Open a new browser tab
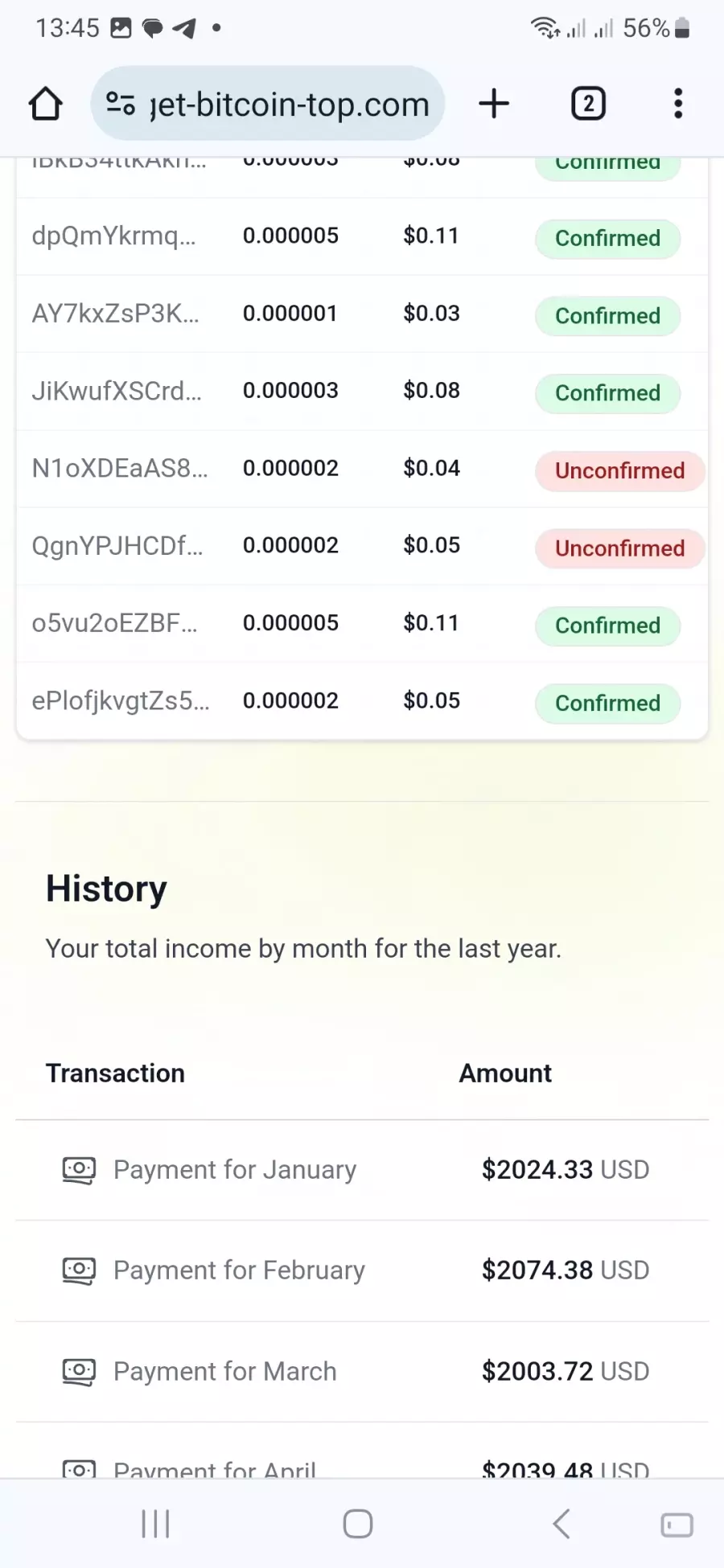 pyautogui.click(x=494, y=104)
